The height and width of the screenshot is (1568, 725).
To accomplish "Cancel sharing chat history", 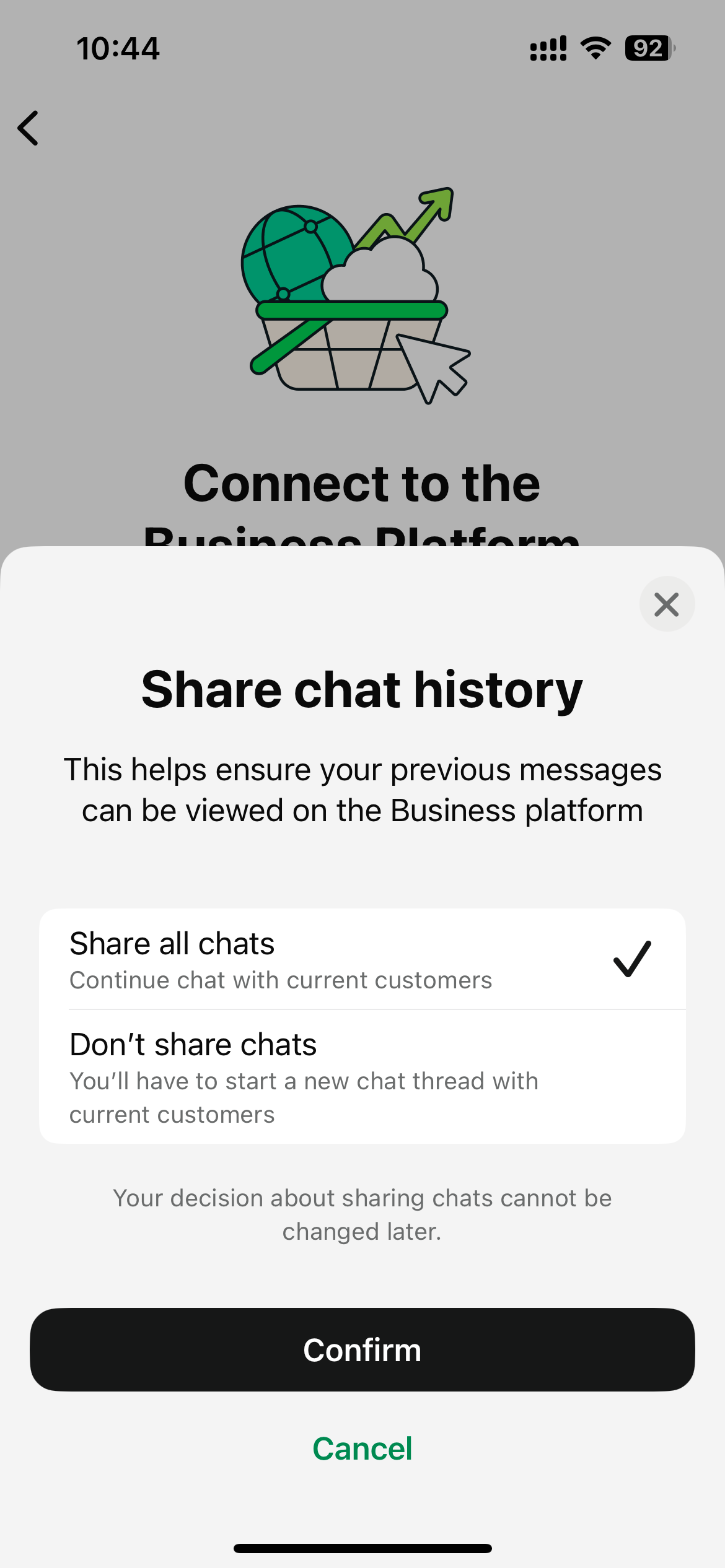I will point(362,1448).
